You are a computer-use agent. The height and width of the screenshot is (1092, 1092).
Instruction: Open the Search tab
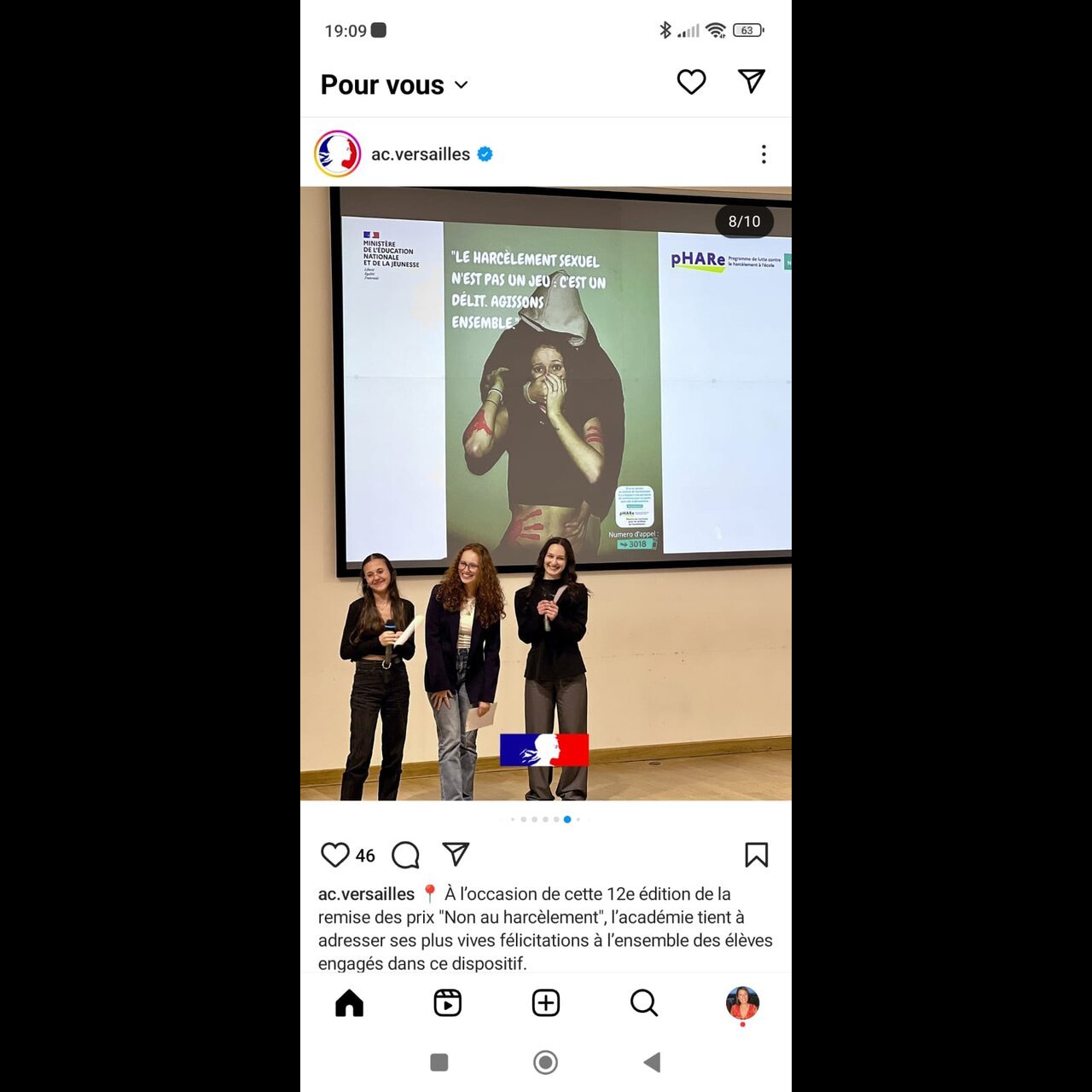click(x=644, y=1002)
